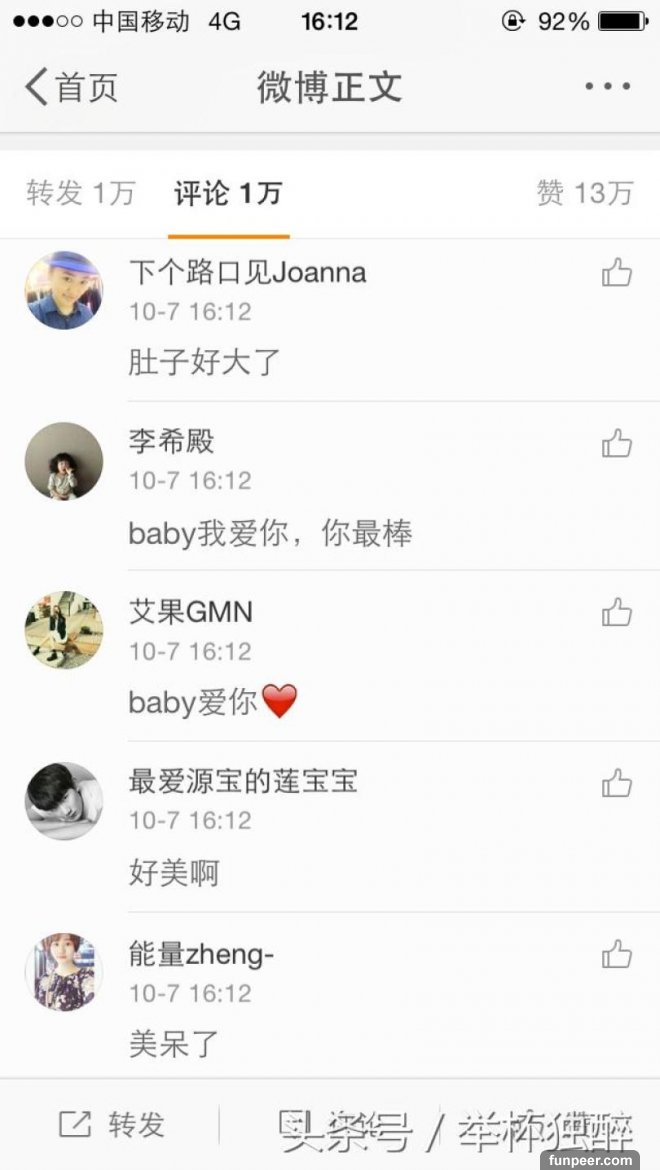
Task: Repost with the bottom 转发 button
Action: [x=112, y=1125]
